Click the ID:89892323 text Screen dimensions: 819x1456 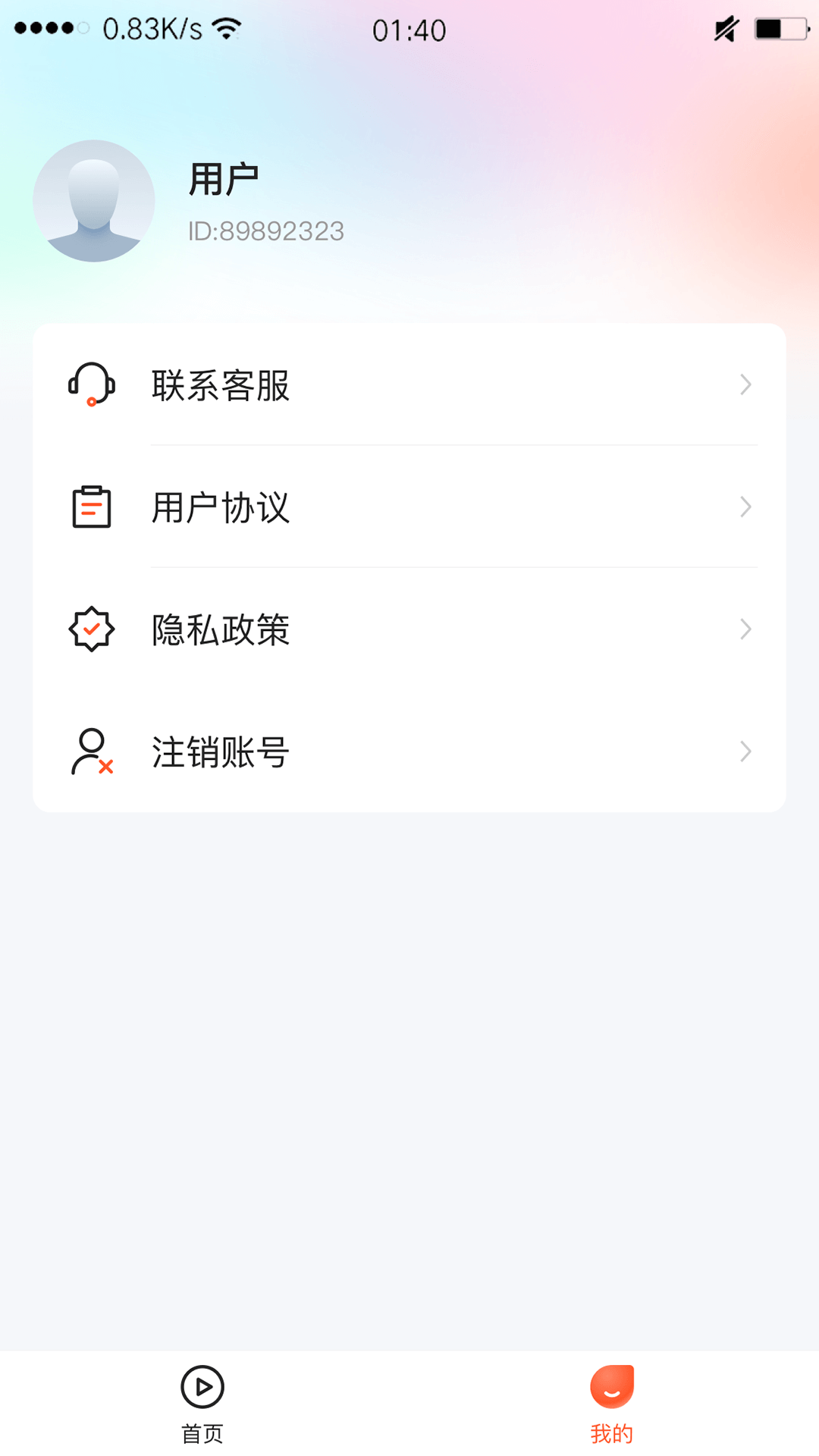(x=267, y=230)
